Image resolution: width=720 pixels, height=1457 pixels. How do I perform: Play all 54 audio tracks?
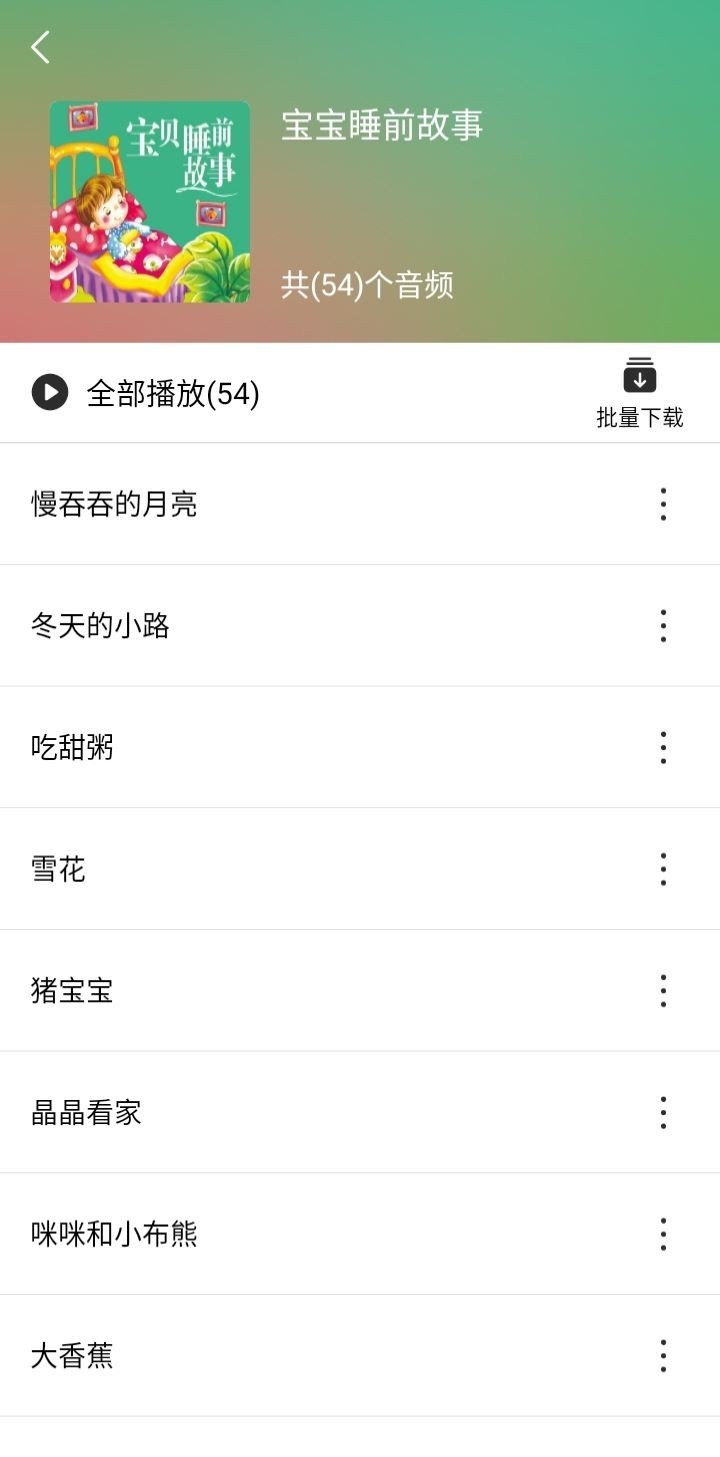[x=146, y=393]
